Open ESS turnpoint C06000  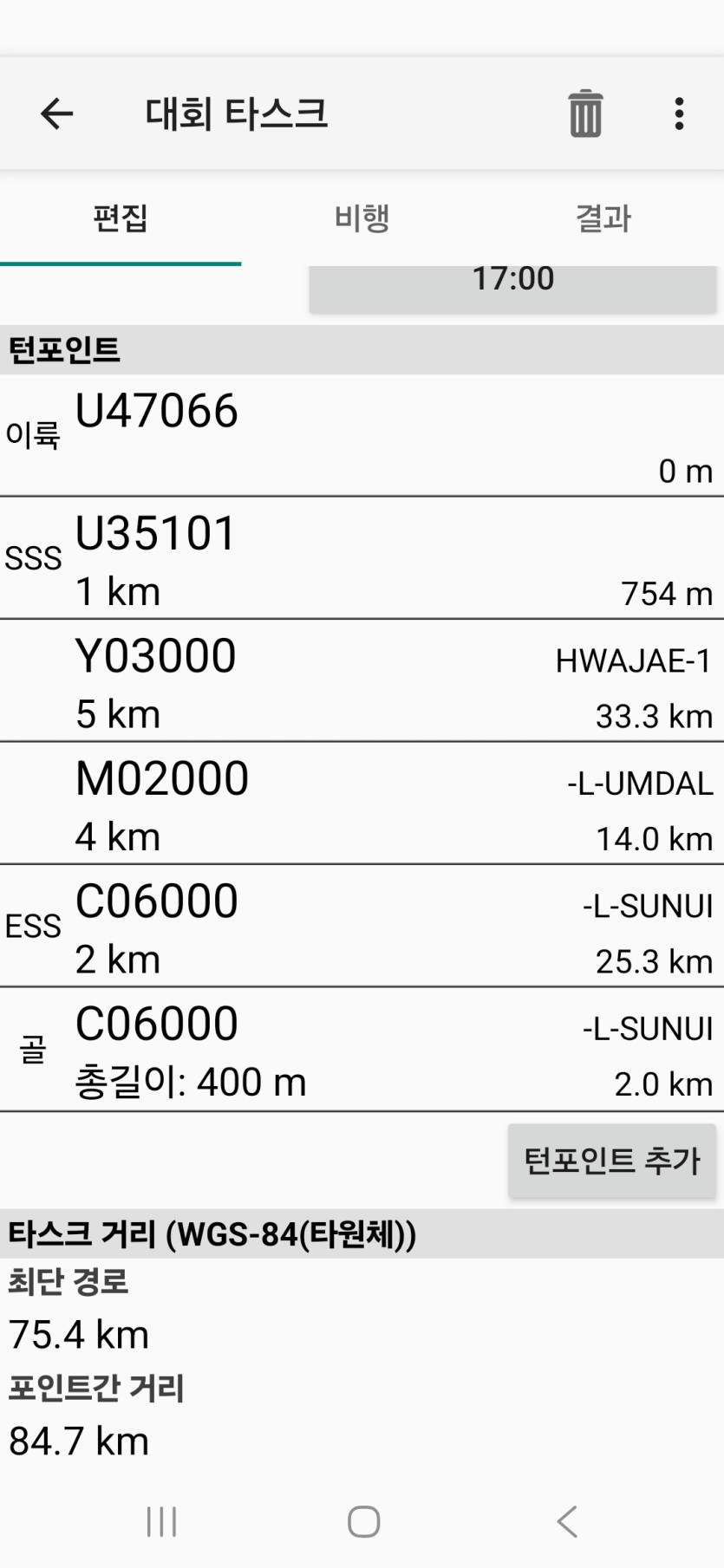[362, 927]
